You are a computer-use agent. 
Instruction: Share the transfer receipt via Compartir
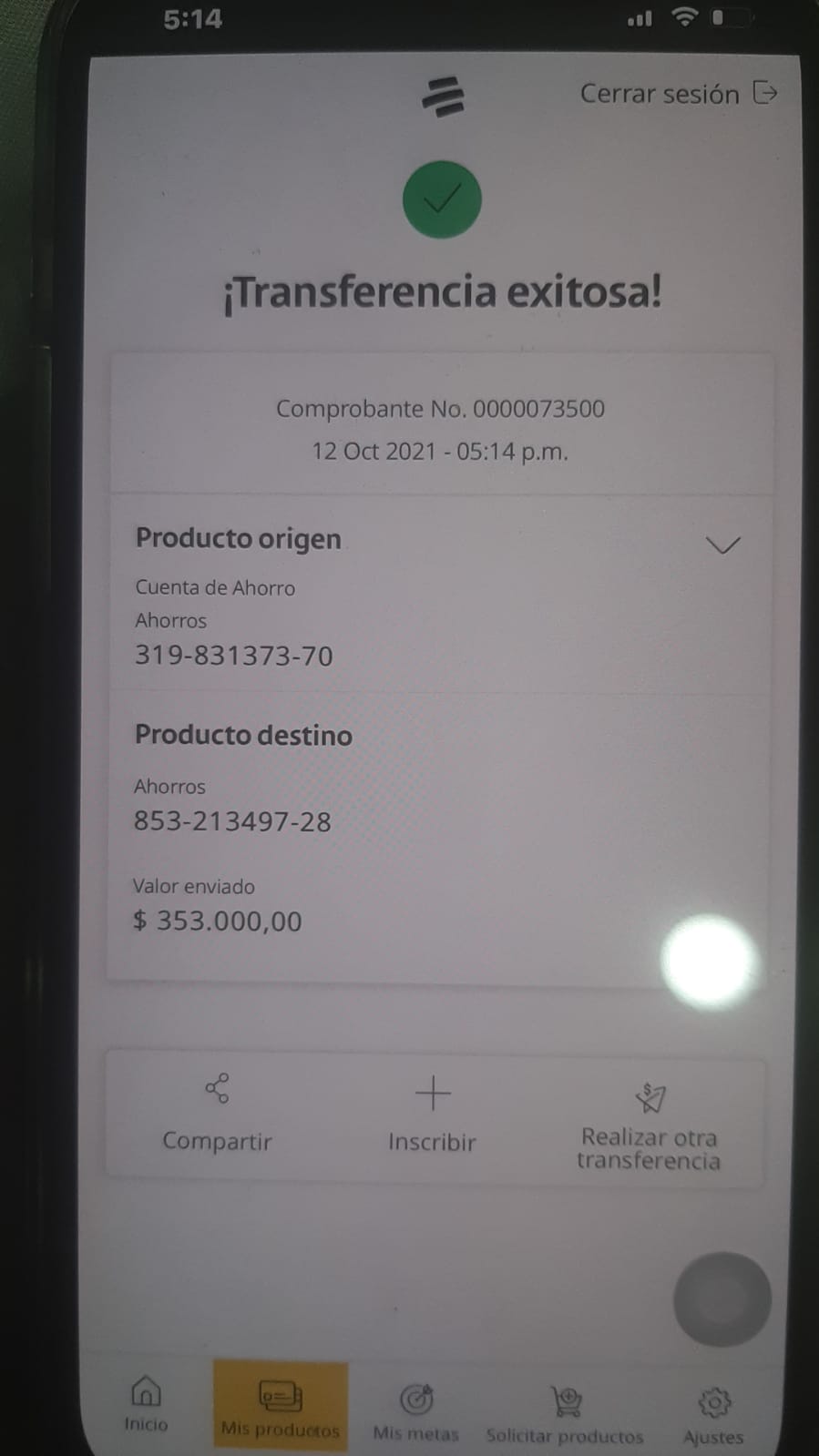[217, 1115]
